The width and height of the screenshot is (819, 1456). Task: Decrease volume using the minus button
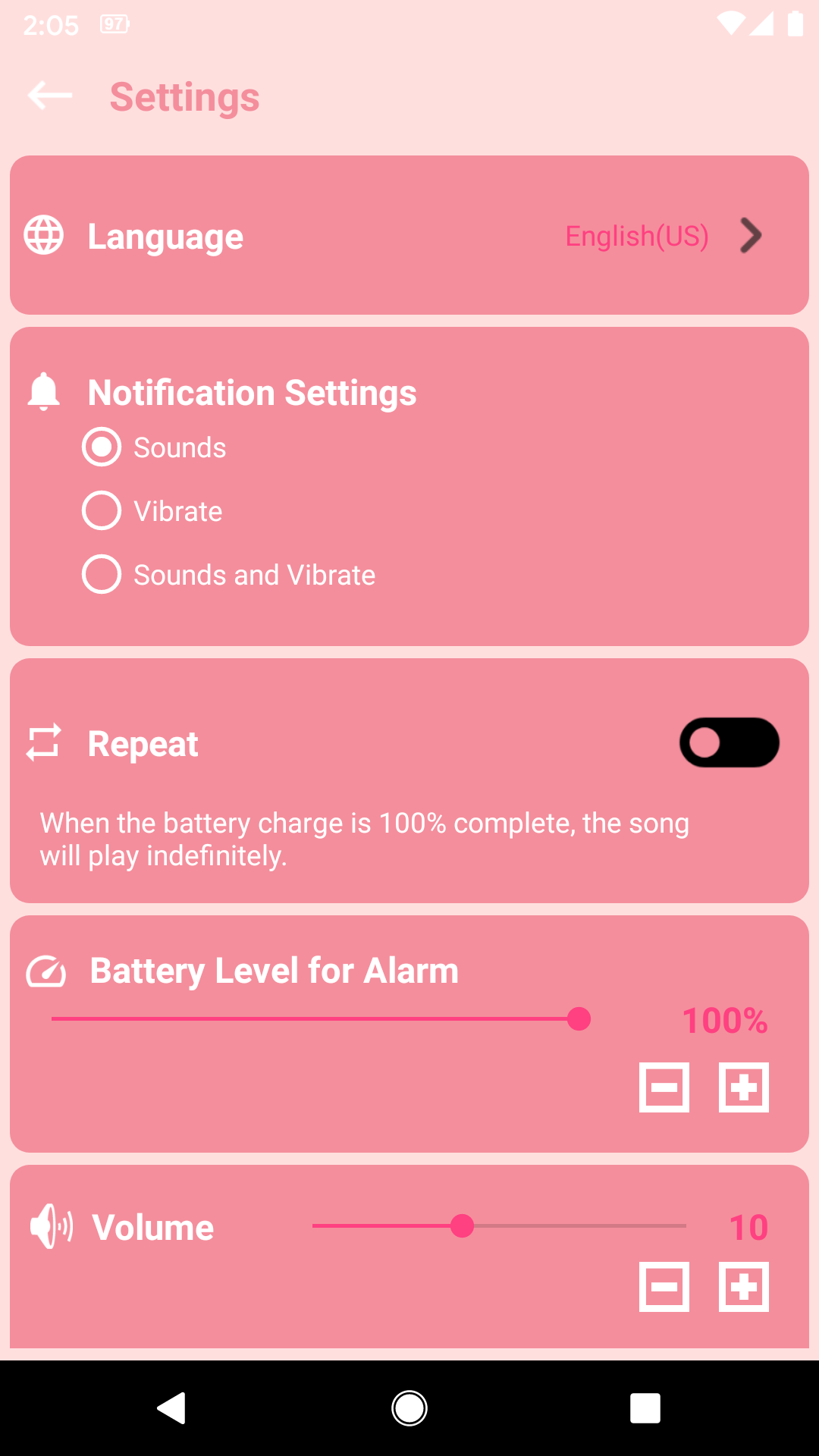(x=664, y=1287)
